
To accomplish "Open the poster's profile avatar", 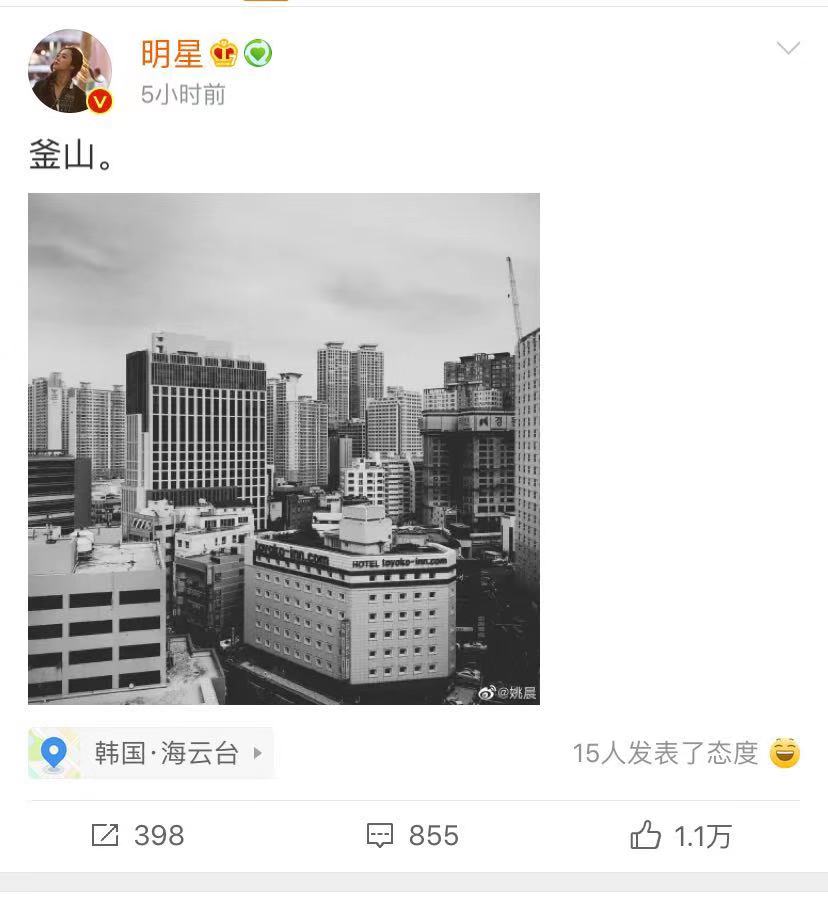I will pyautogui.click(x=69, y=71).
